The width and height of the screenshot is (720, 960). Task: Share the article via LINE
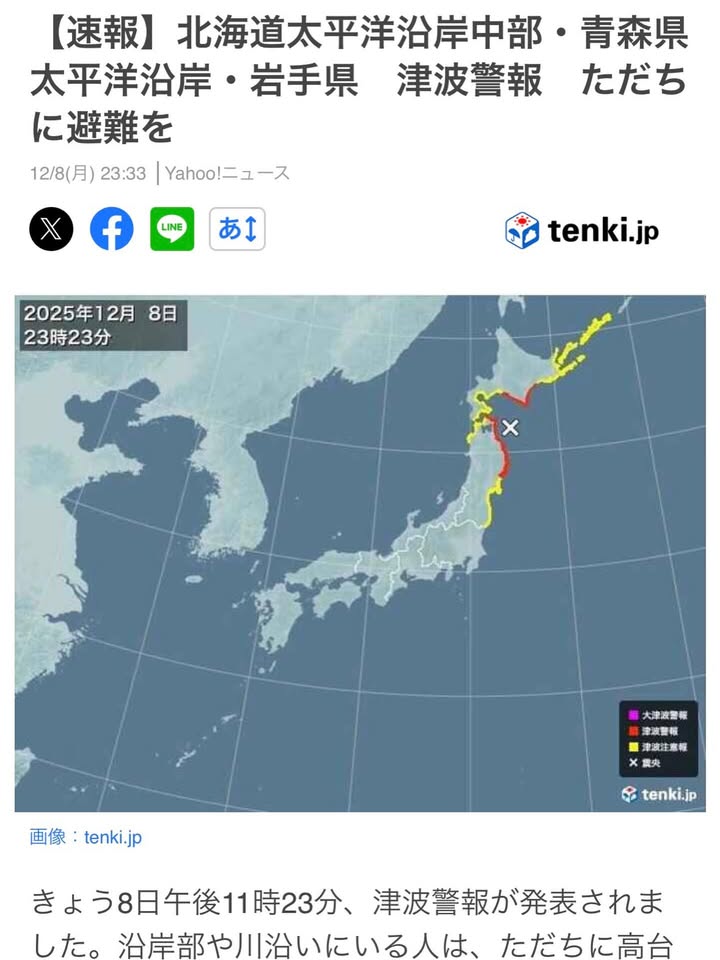click(172, 229)
